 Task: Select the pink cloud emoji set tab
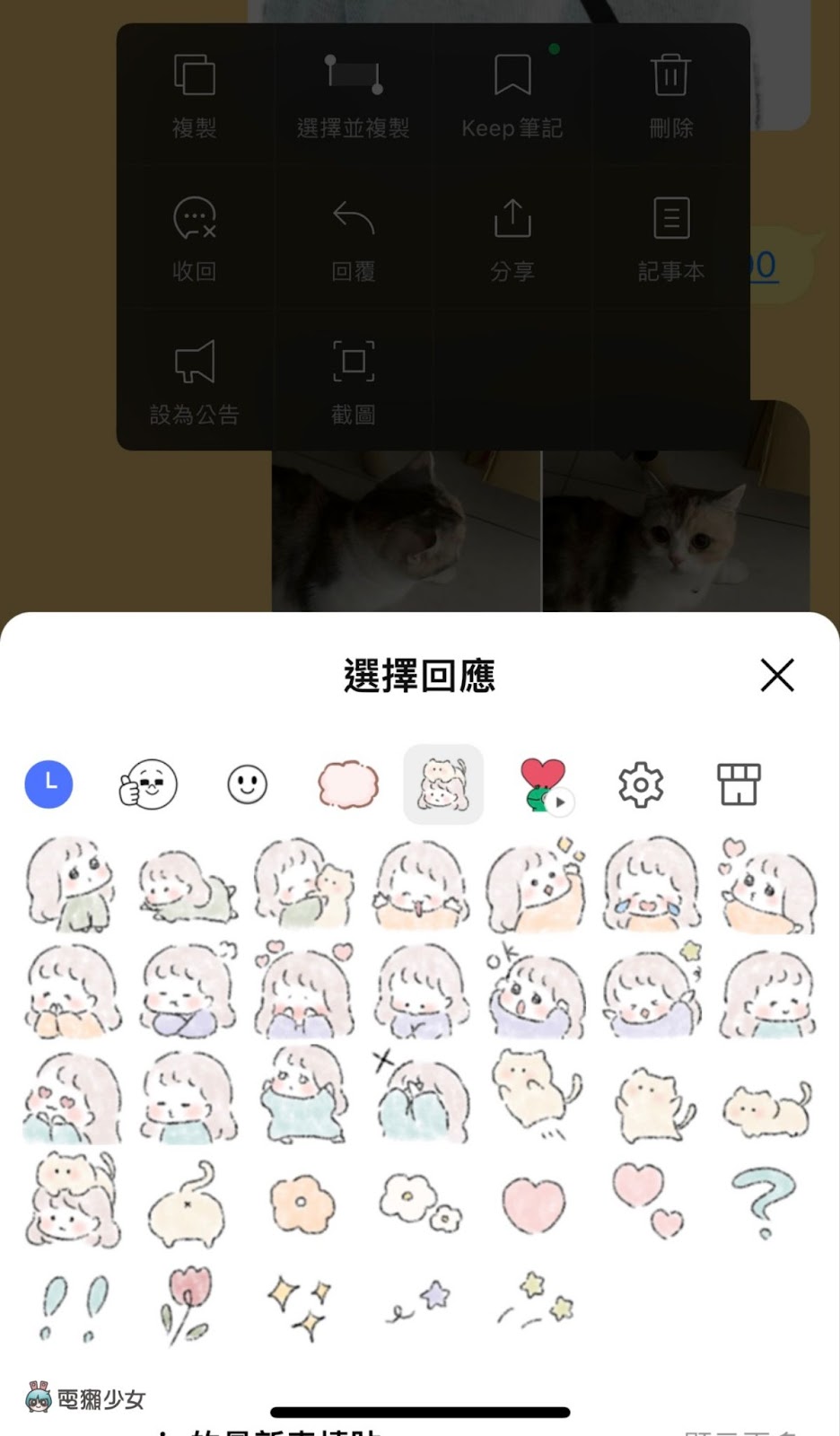coord(348,784)
